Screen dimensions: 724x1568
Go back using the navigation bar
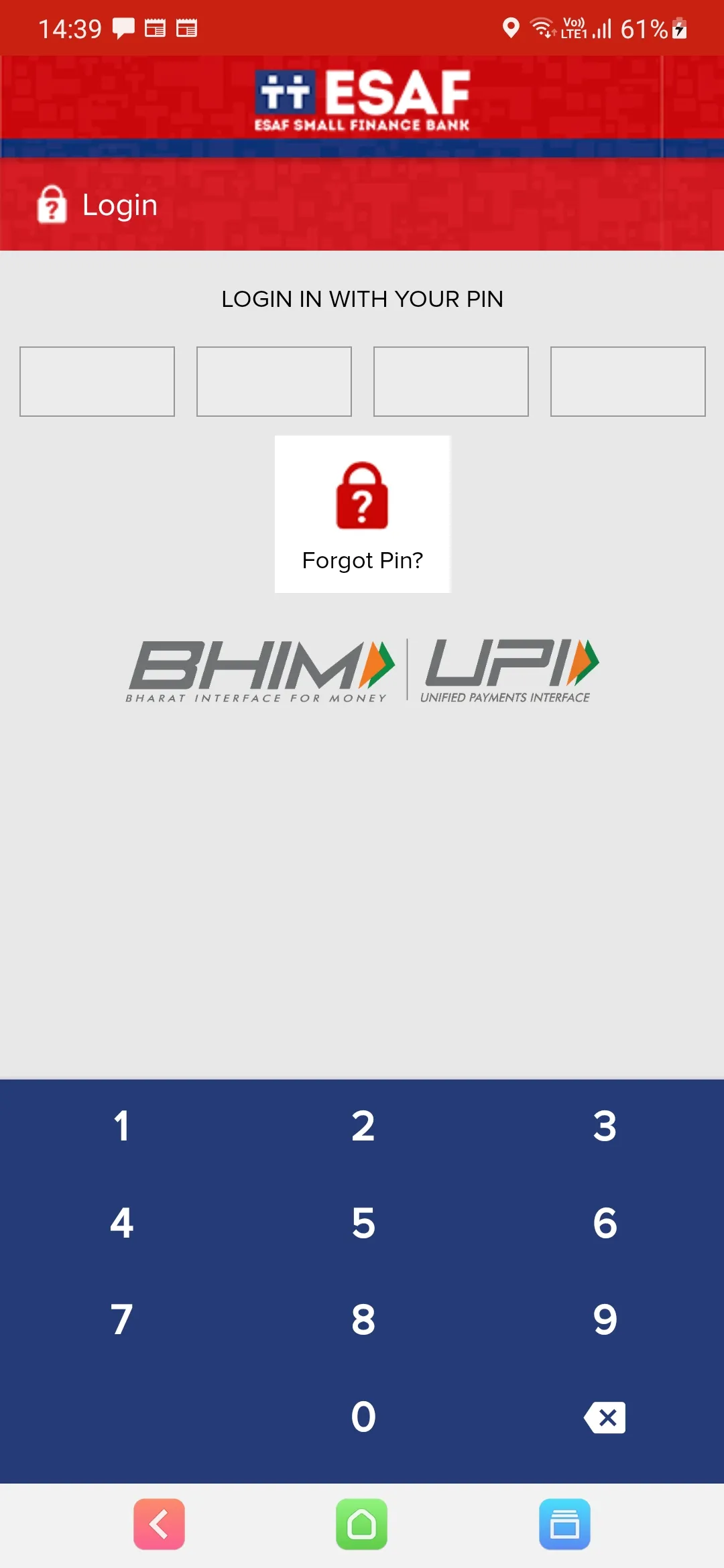[159, 1524]
